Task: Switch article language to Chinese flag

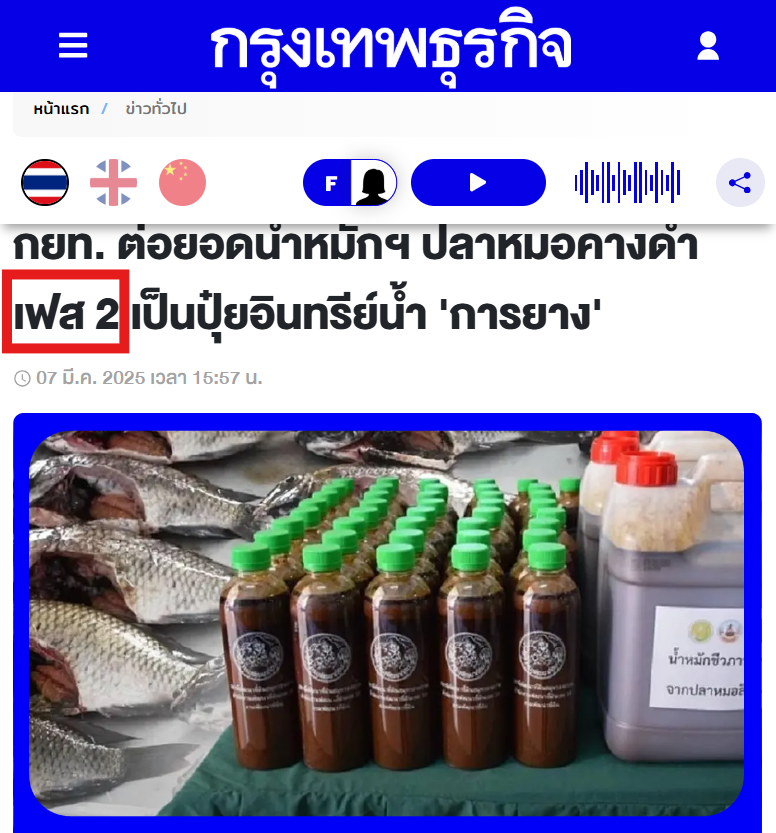Action: click(x=182, y=183)
